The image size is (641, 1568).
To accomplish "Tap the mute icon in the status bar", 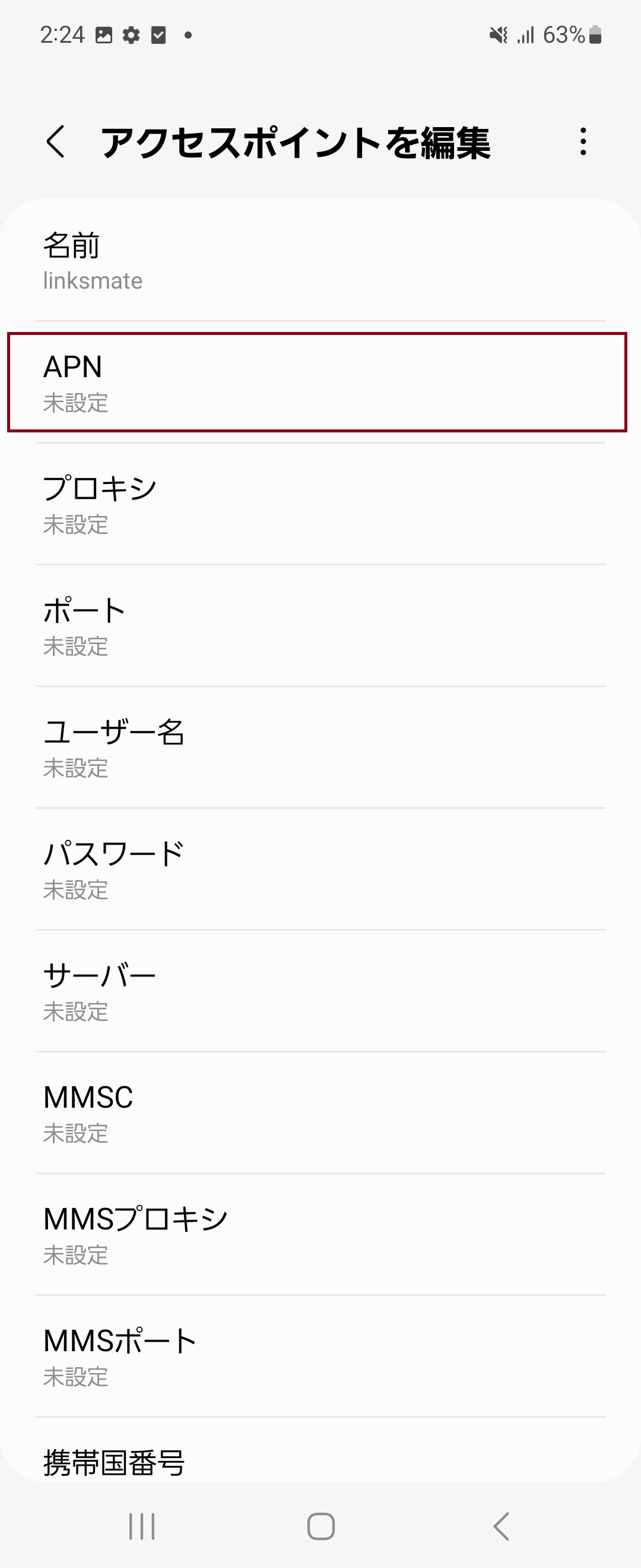I will [497, 35].
